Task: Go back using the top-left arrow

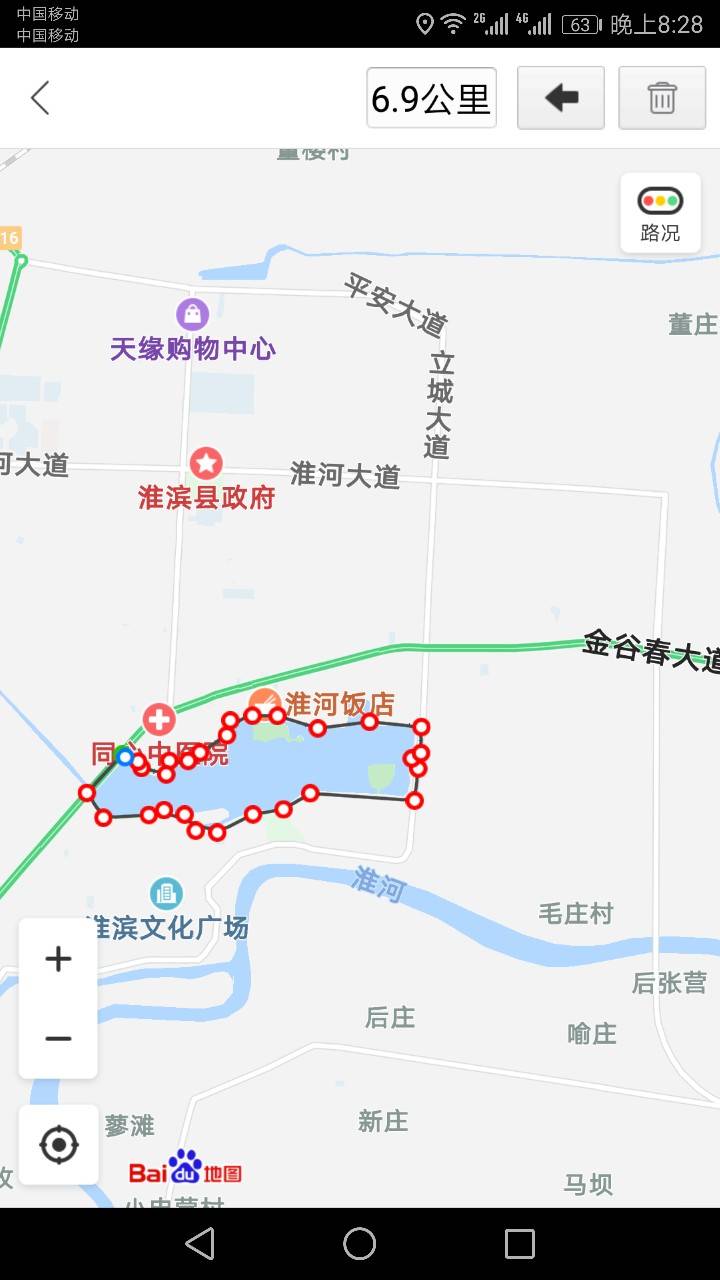Action: coord(40,98)
